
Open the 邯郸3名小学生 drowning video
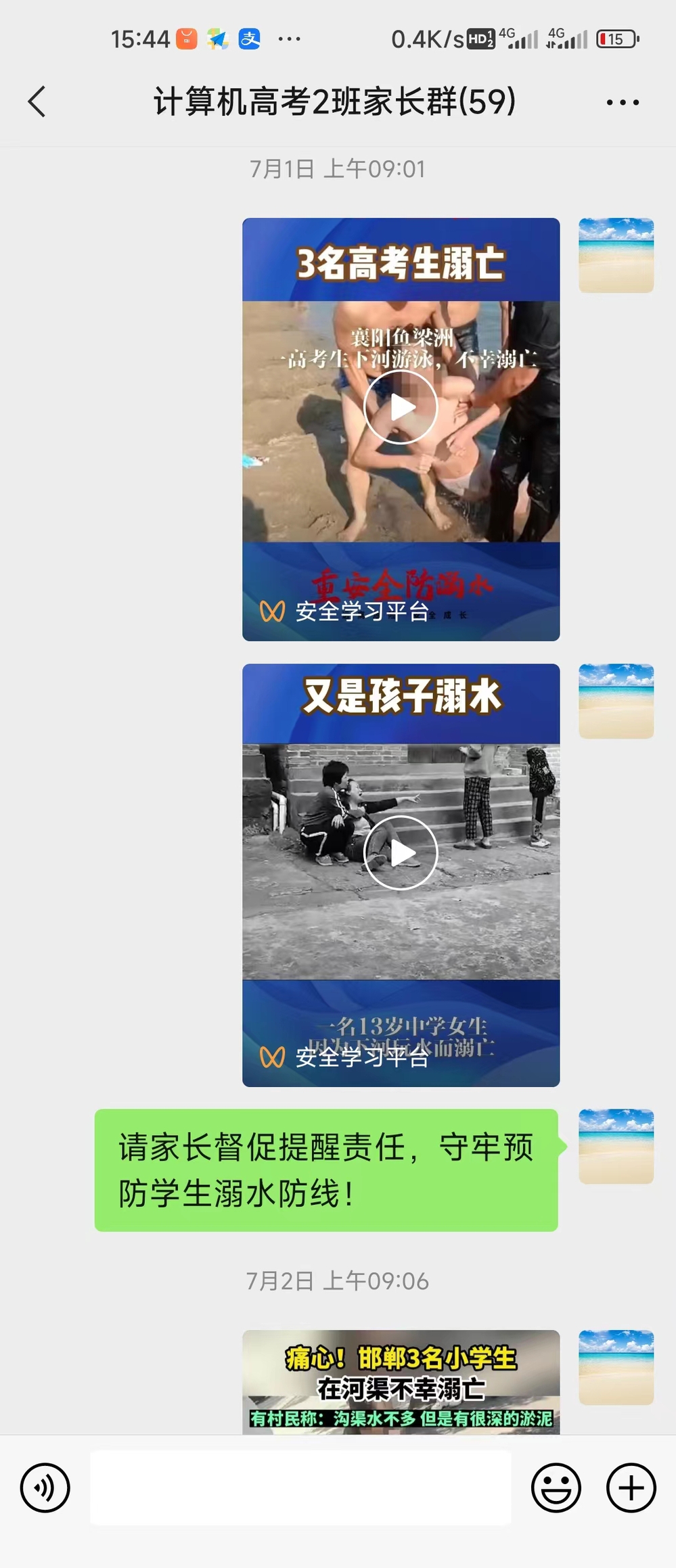tap(401, 1381)
